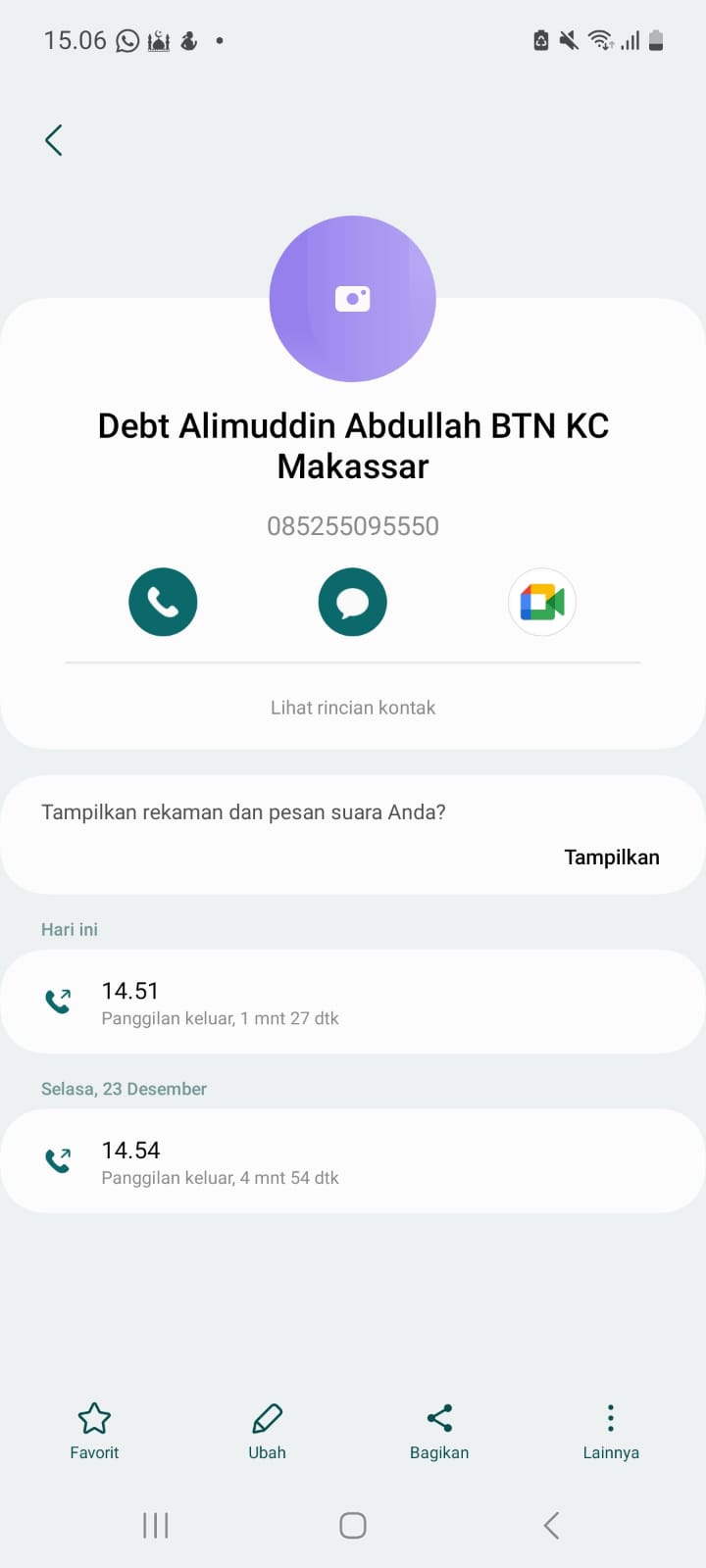
Task: Tap the contact's purple profile photo
Action: tap(352, 299)
